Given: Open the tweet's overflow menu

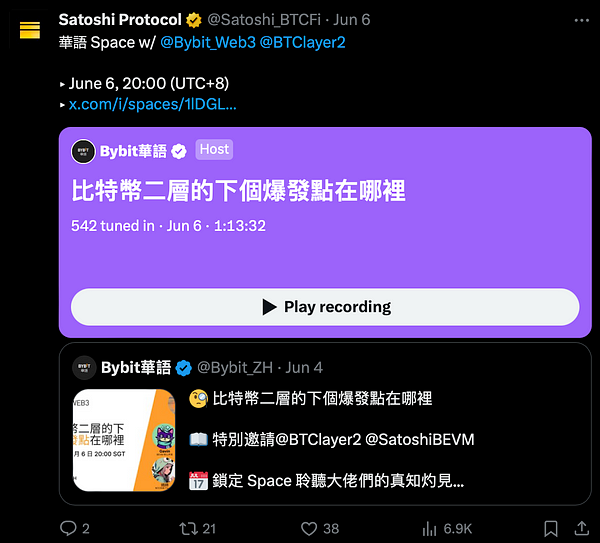Looking at the screenshot, I should (x=582, y=19).
